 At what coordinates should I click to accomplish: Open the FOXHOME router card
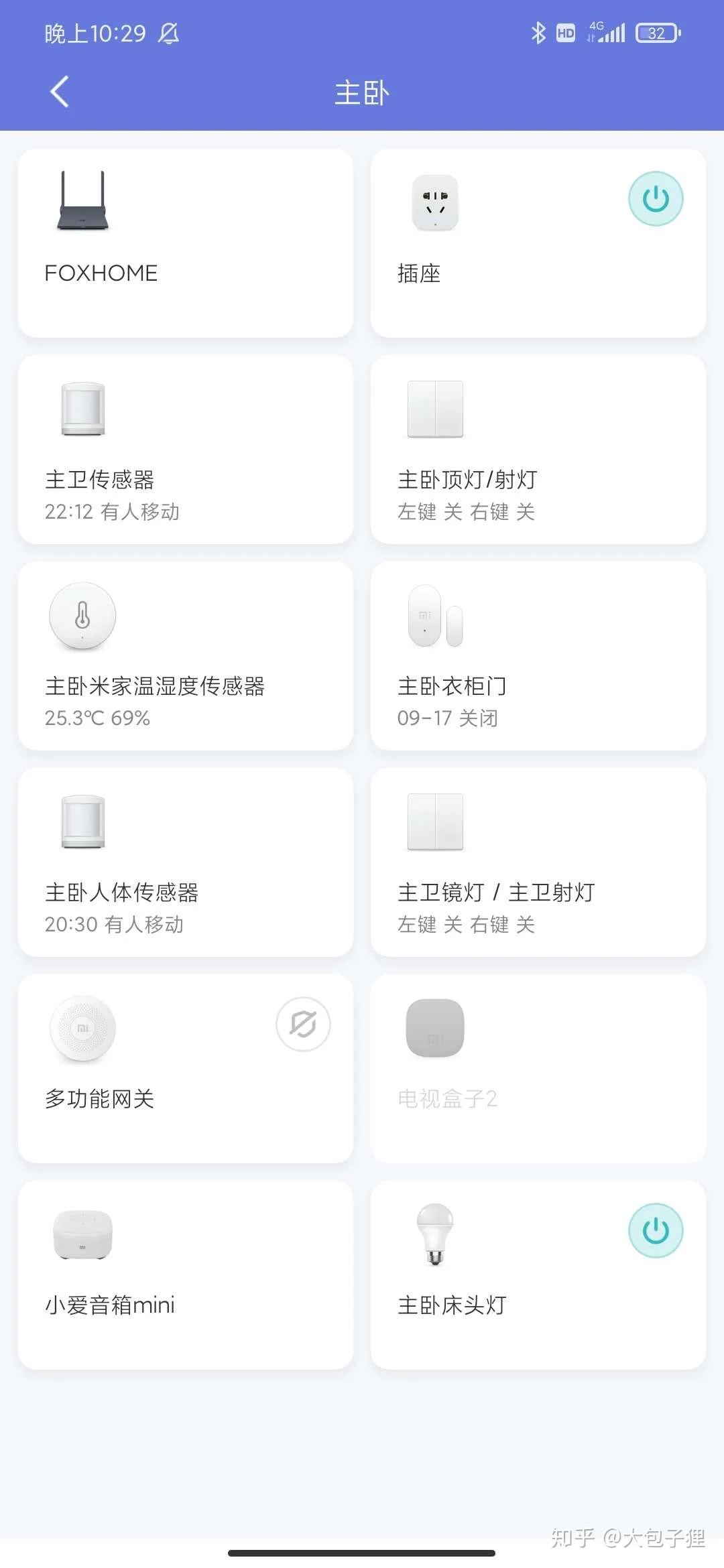coord(185,243)
